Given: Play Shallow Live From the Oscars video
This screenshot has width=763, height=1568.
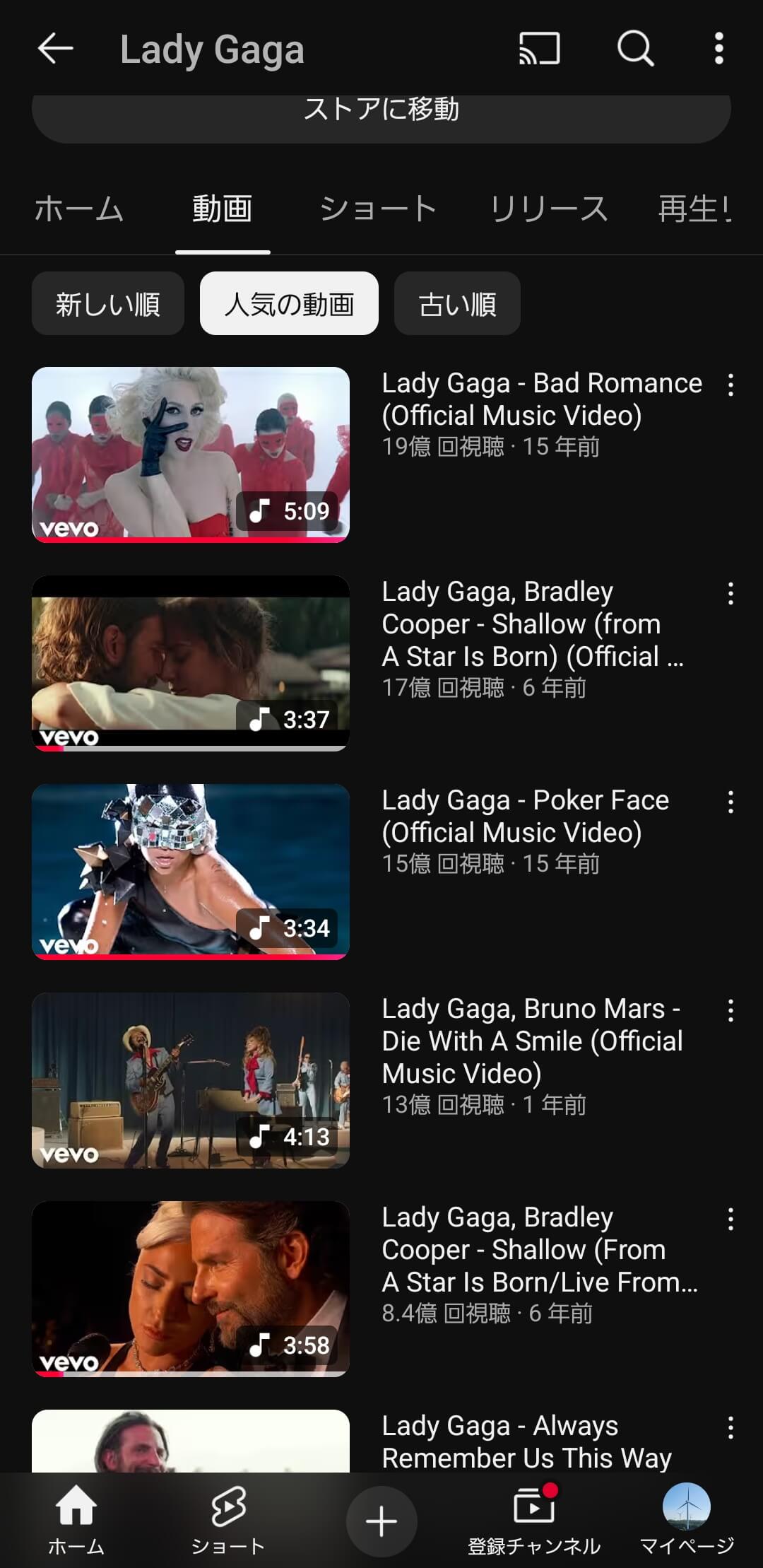Looking at the screenshot, I should 191,1288.
